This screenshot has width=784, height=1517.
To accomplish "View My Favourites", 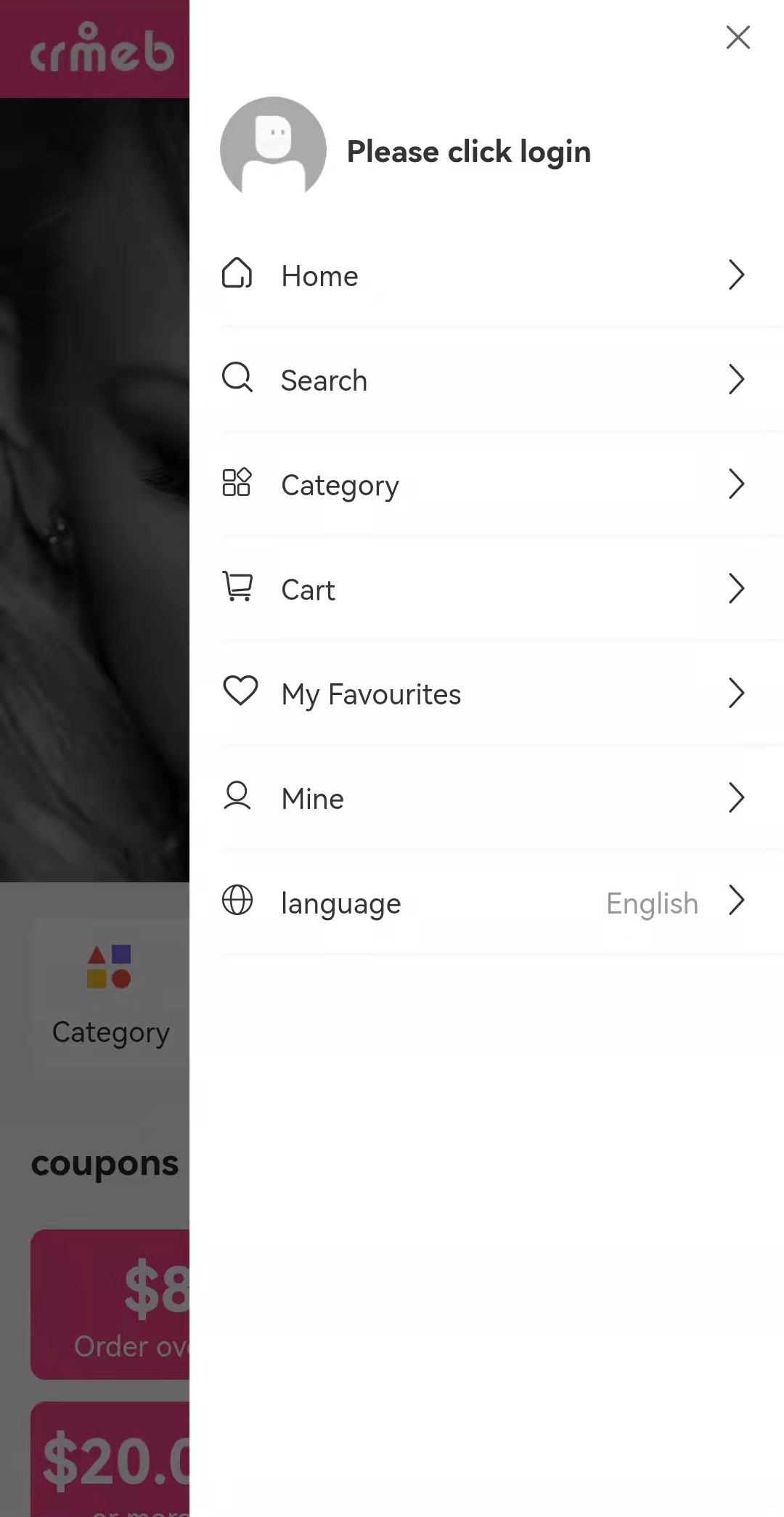I will click(483, 694).
